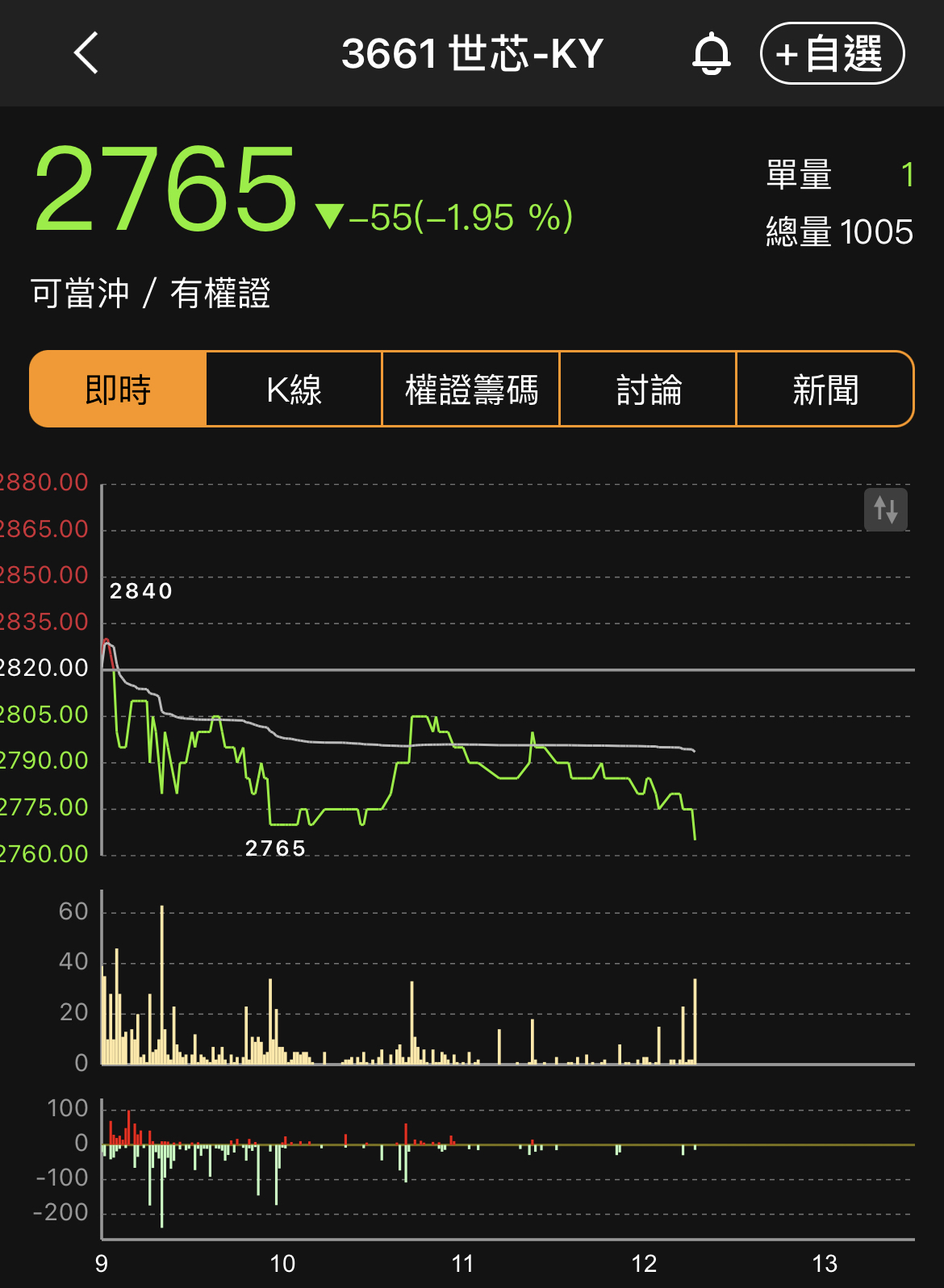This screenshot has height=1288, width=944.
Task: View the 新聞 news tab
Action: [x=824, y=389]
